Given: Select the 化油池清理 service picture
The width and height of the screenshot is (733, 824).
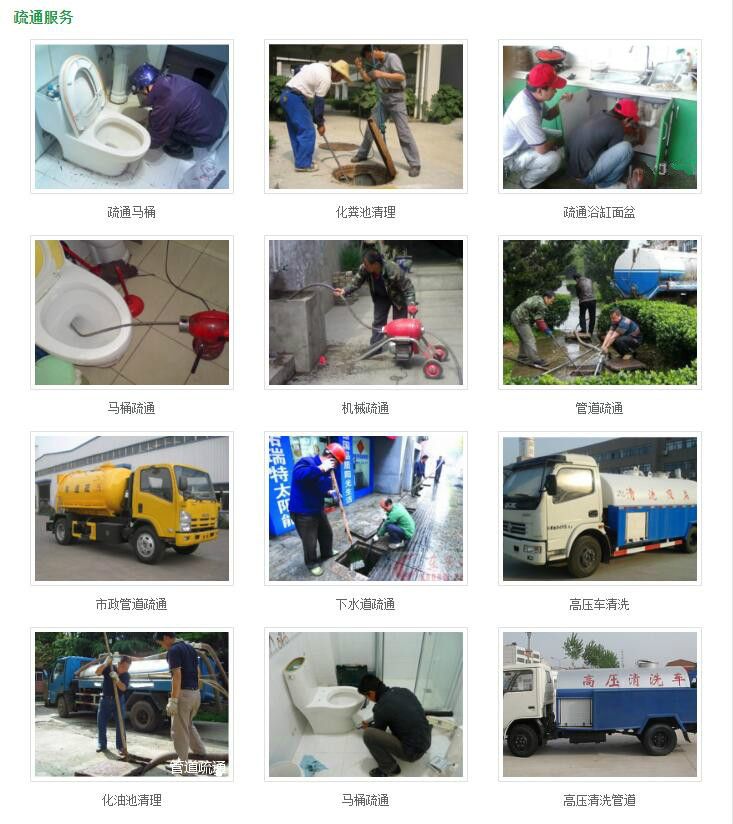Looking at the screenshot, I should (132, 705).
